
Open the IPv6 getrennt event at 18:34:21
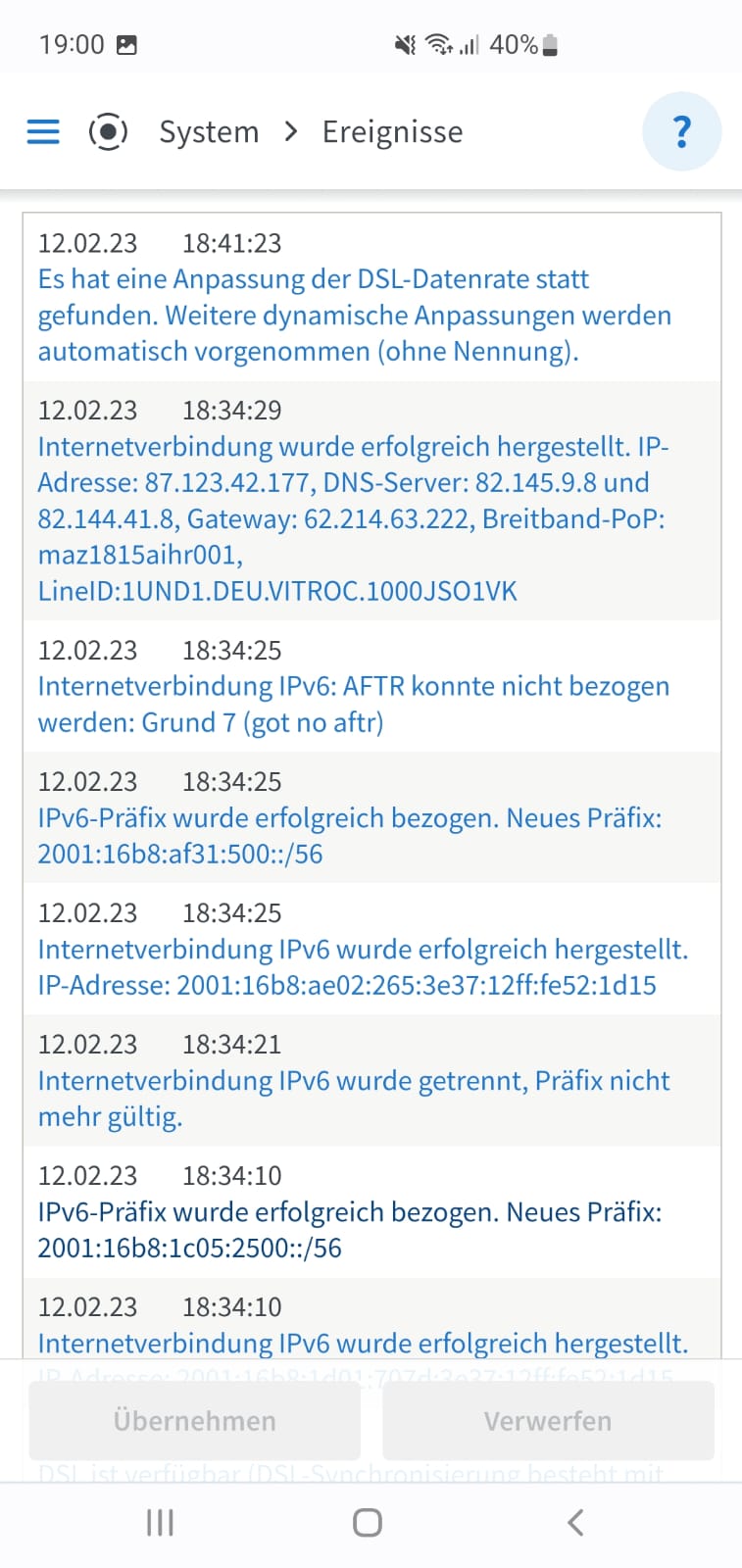(353, 1099)
